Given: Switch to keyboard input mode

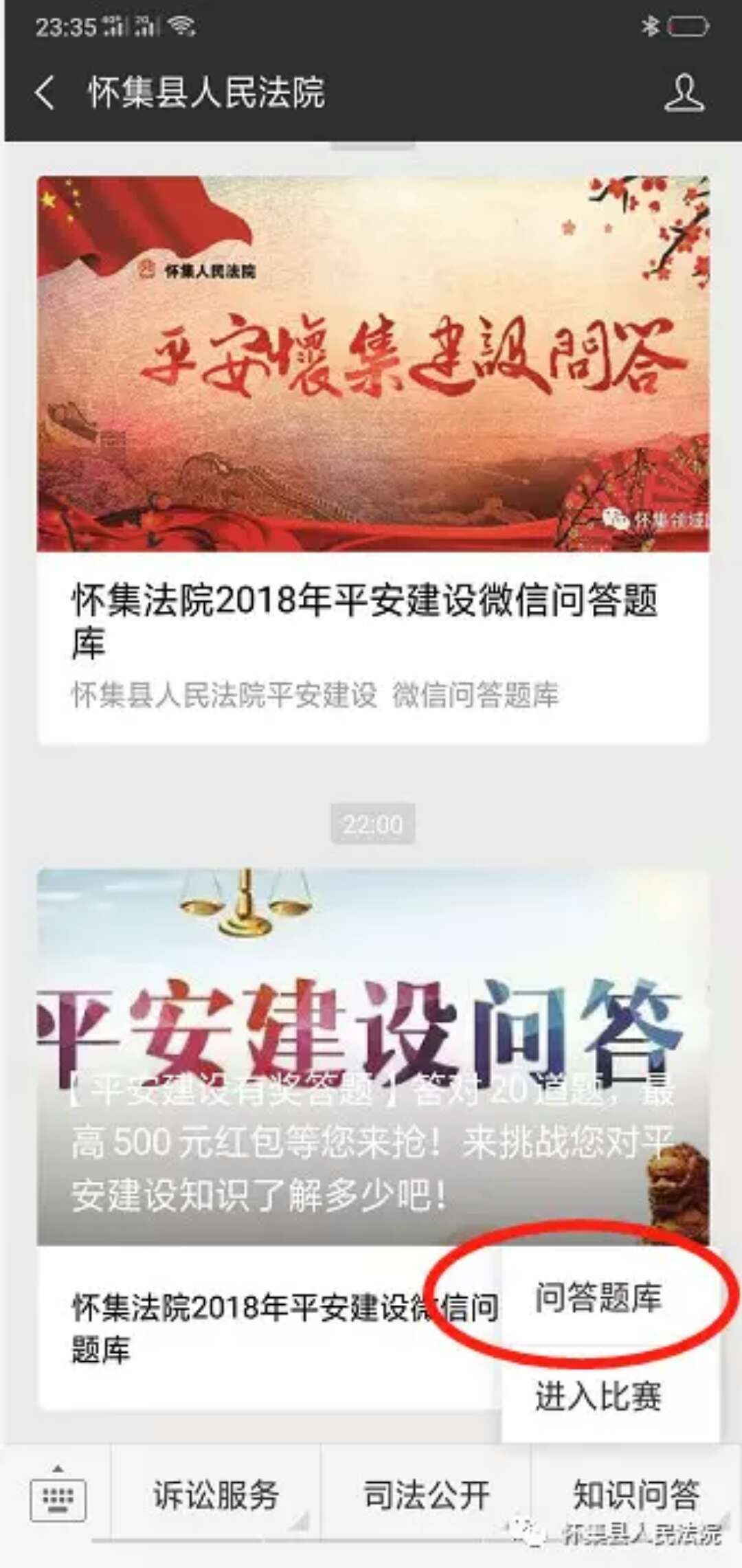Looking at the screenshot, I should [58, 1497].
